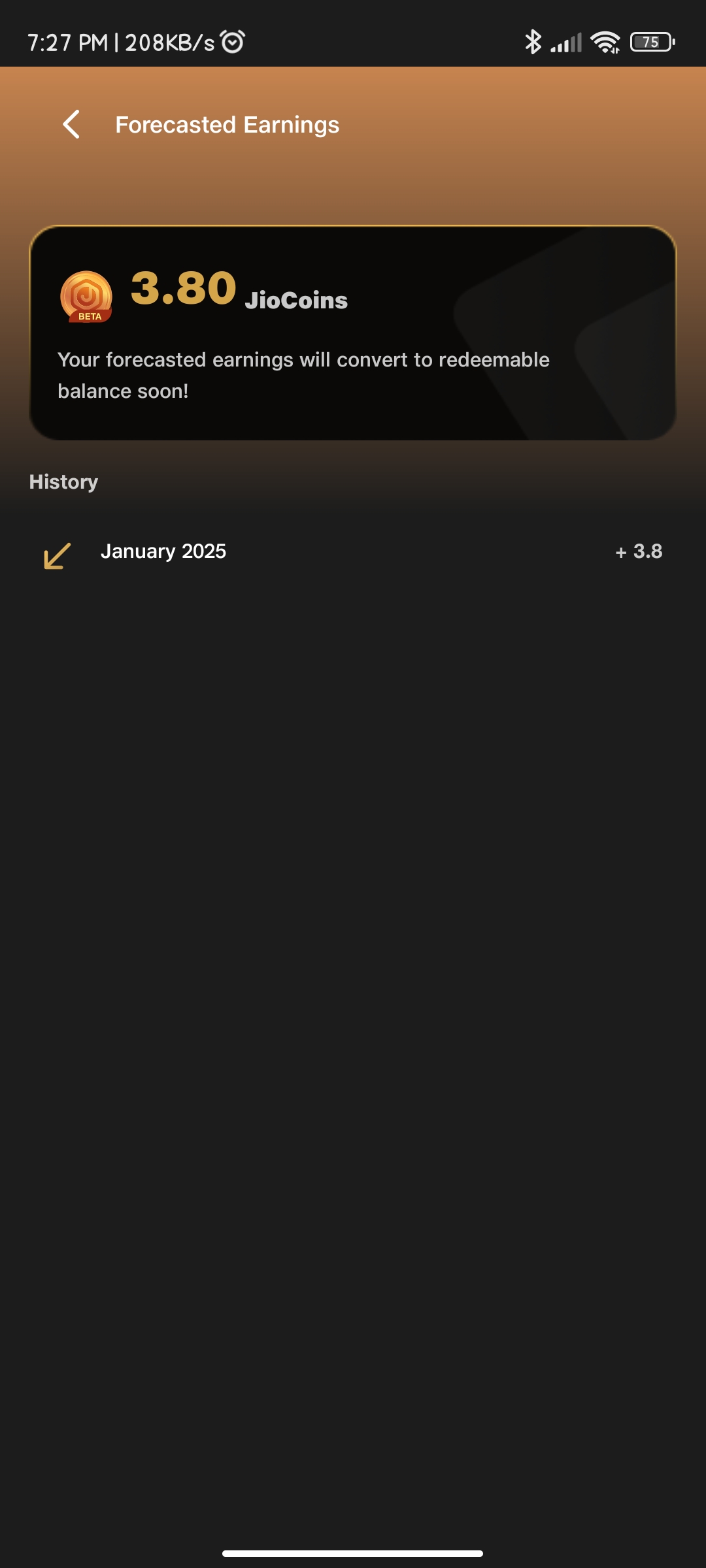Go back from Forecasted Earnings
Viewport: 706px width, 1568px height.
click(71, 124)
